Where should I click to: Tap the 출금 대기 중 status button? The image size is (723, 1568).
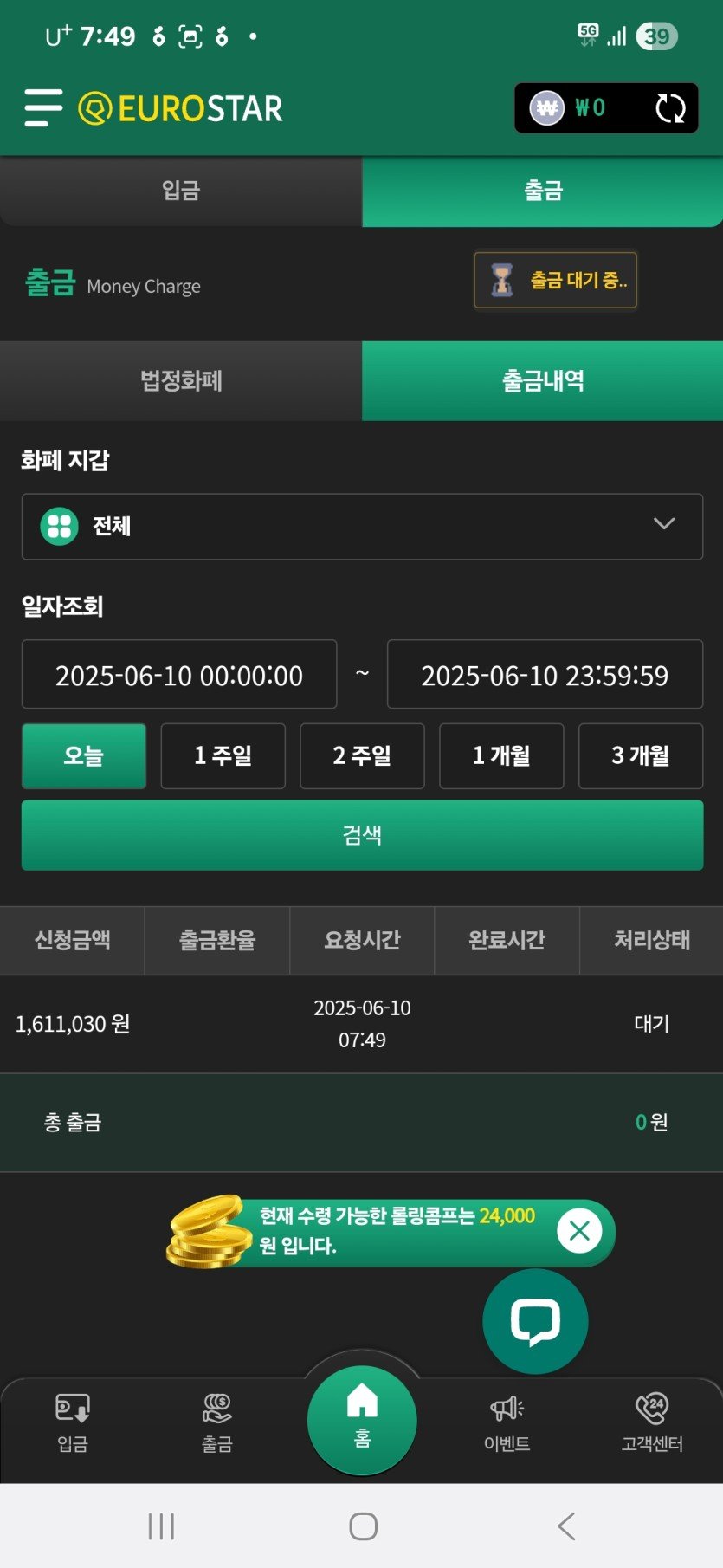pos(555,280)
